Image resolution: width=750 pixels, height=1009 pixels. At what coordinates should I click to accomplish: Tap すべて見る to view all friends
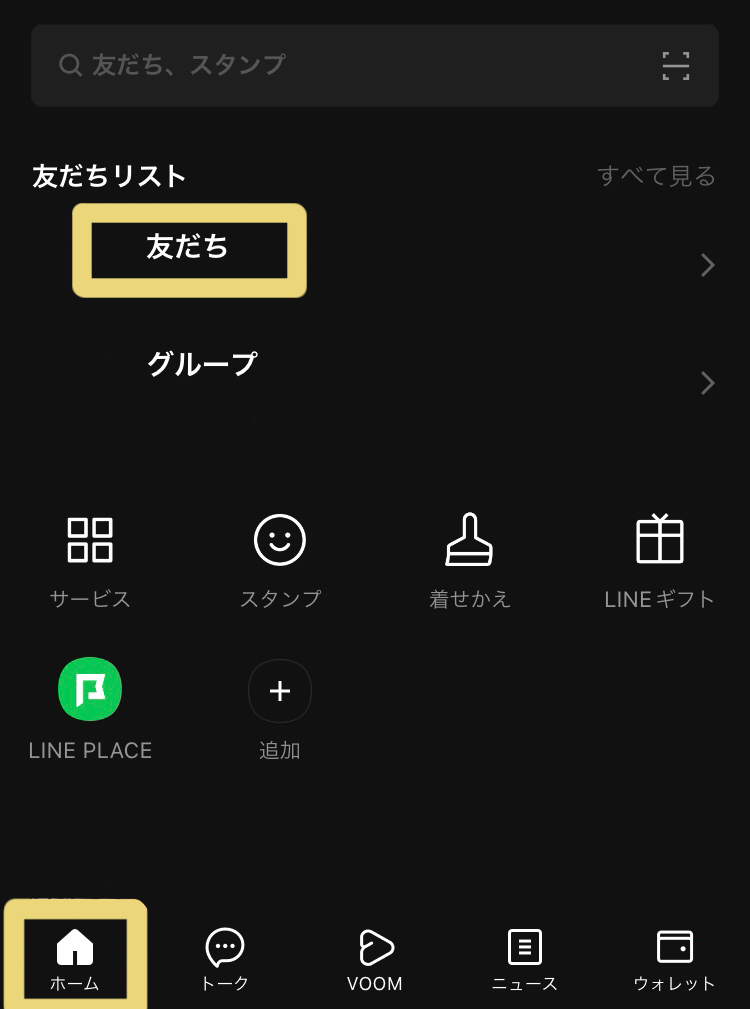point(657,176)
